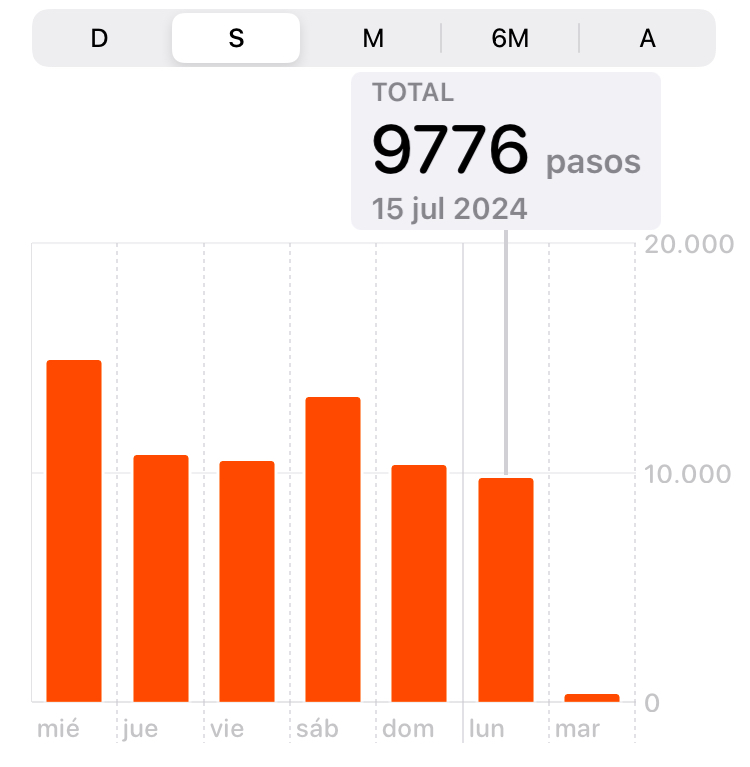The width and height of the screenshot is (750, 767).
Task: Select the sáb steps bar
Action: (333, 549)
